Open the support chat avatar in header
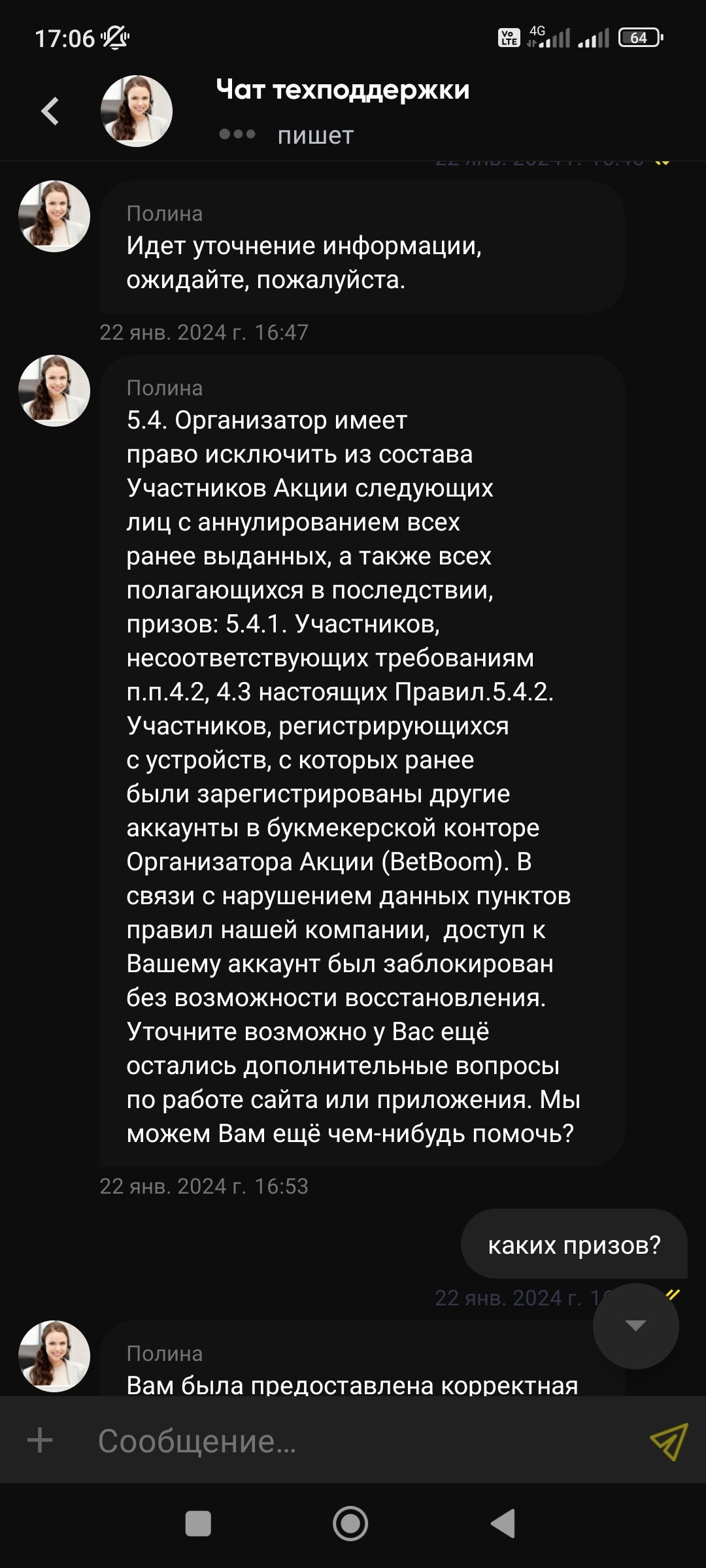Viewport: 706px width, 1568px height. (137, 111)
